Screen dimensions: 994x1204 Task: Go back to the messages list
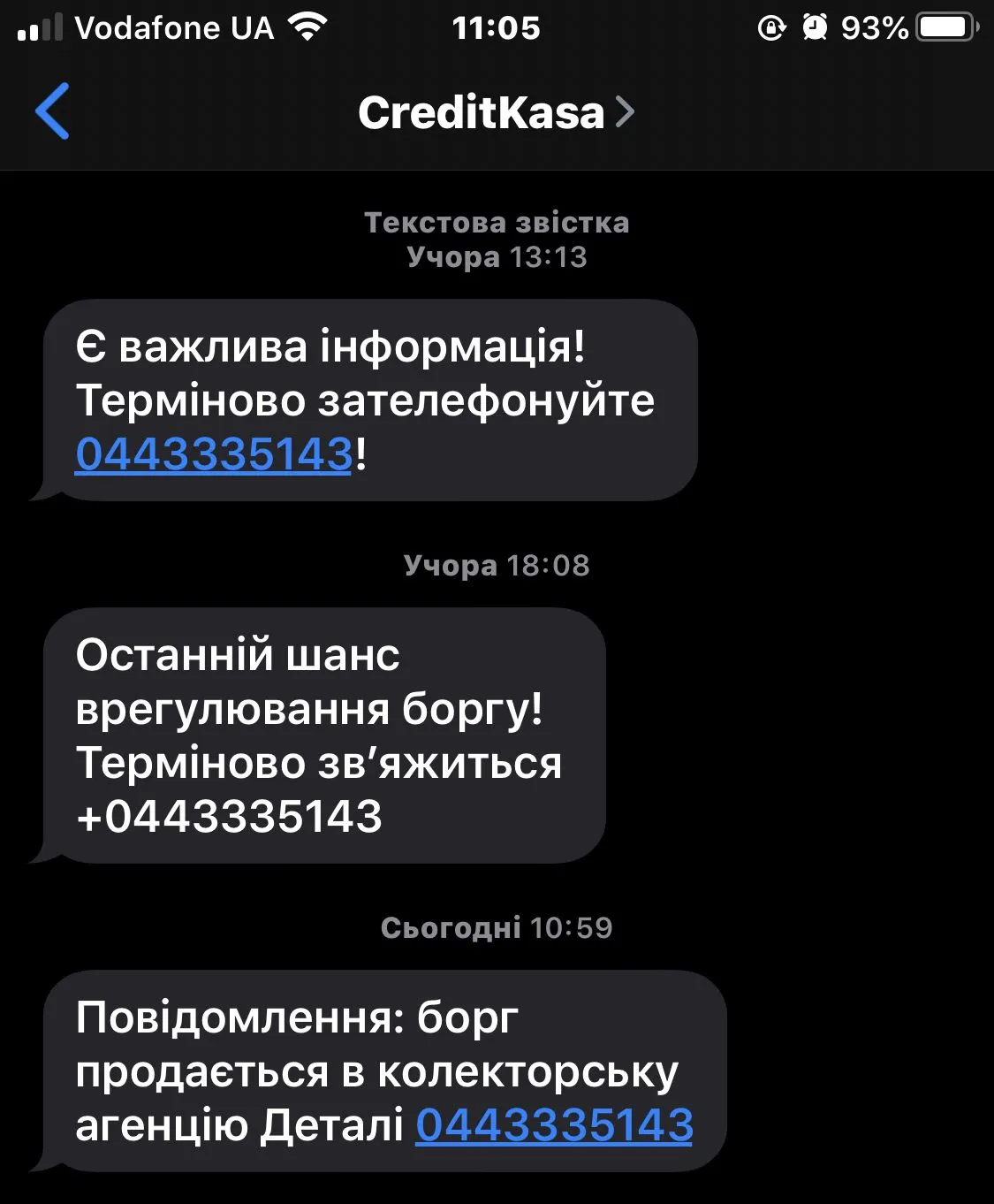pos(52,111)
